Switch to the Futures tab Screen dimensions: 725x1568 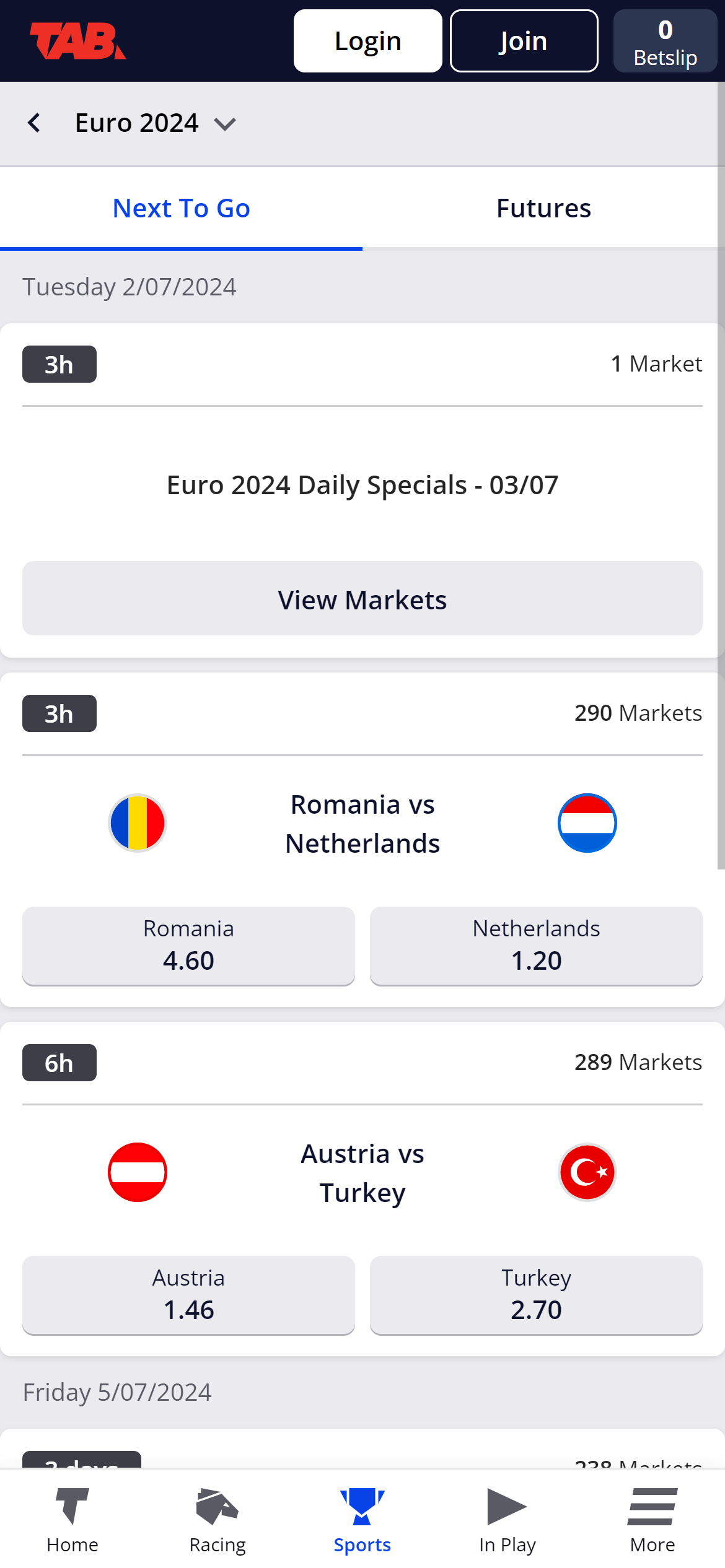[x=543, y=208]
